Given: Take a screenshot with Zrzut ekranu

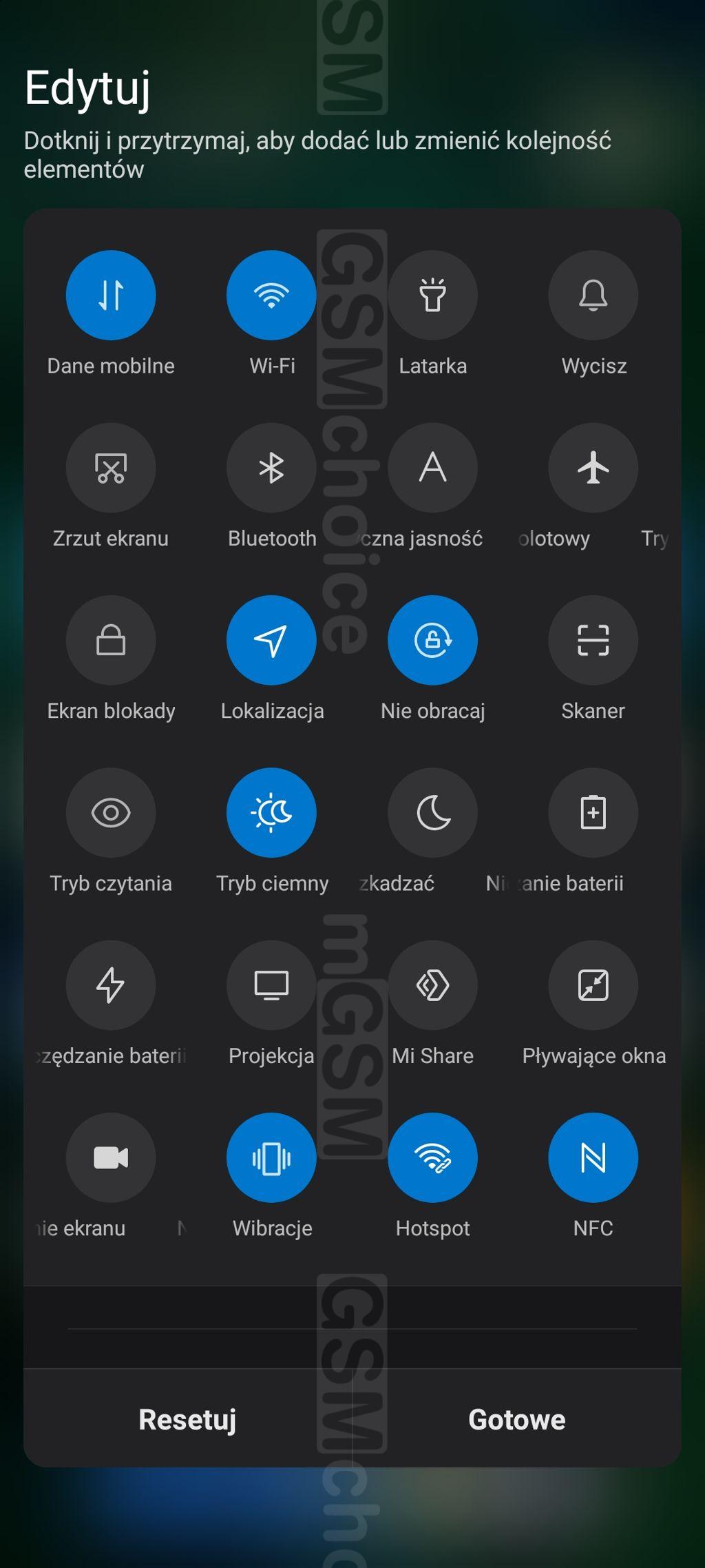Looking at the screenshot, I should (111, 468).
